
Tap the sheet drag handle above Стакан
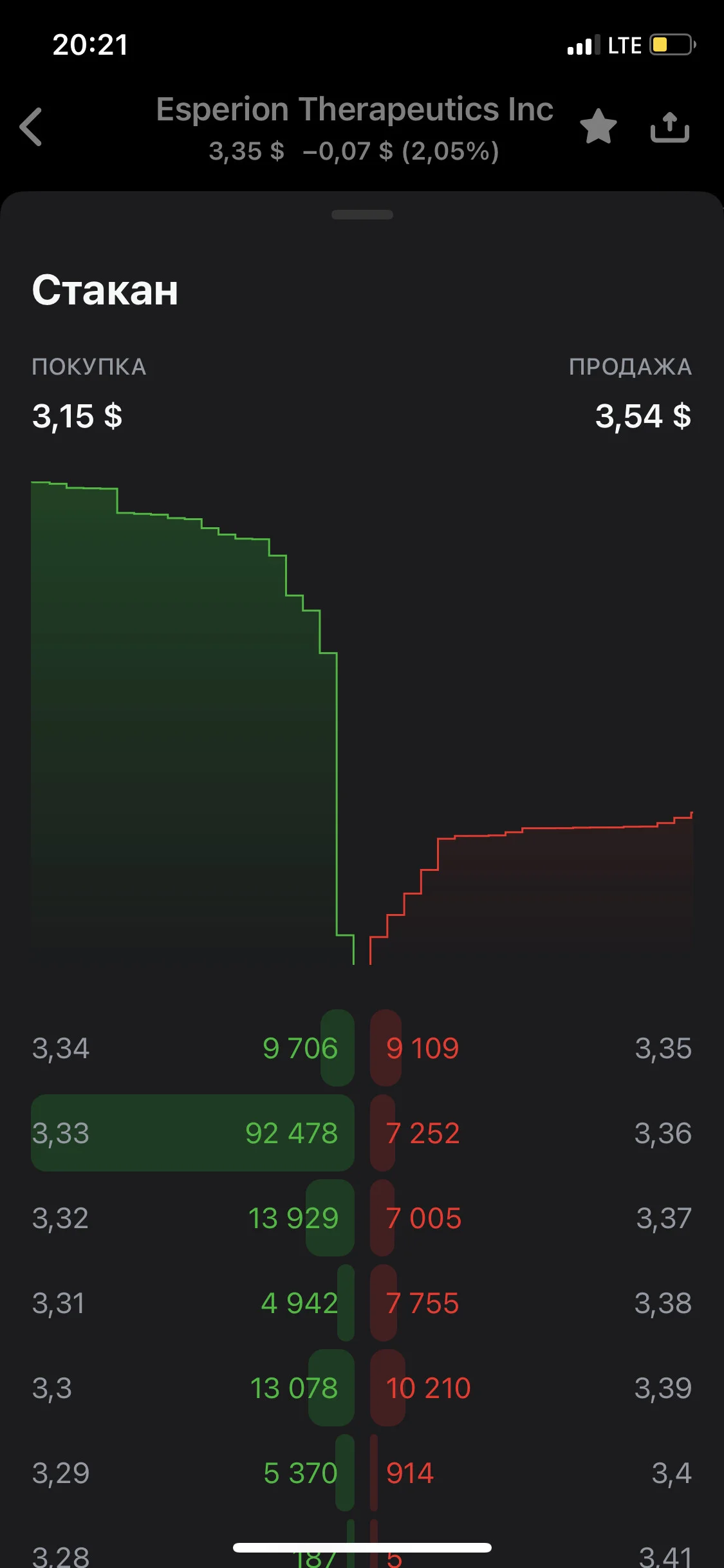(362, 215)
